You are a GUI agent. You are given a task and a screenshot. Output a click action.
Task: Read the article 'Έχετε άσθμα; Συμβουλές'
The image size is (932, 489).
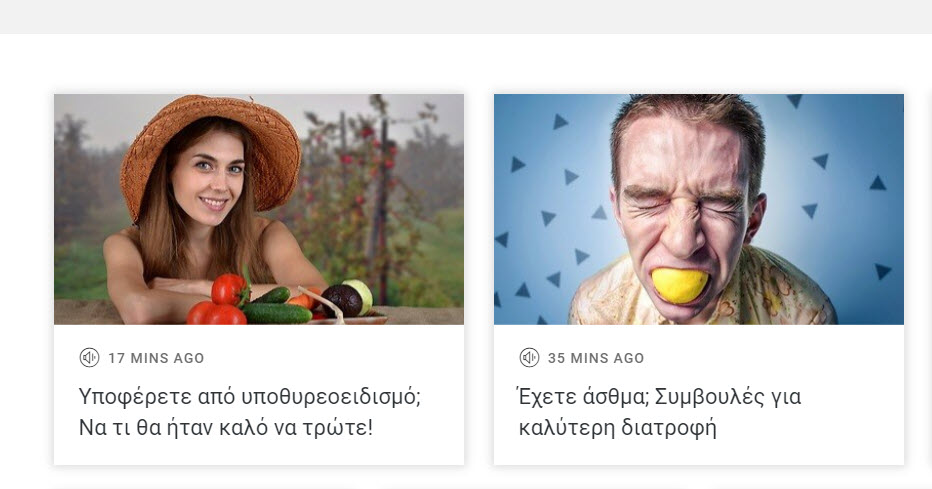(659, 412)
